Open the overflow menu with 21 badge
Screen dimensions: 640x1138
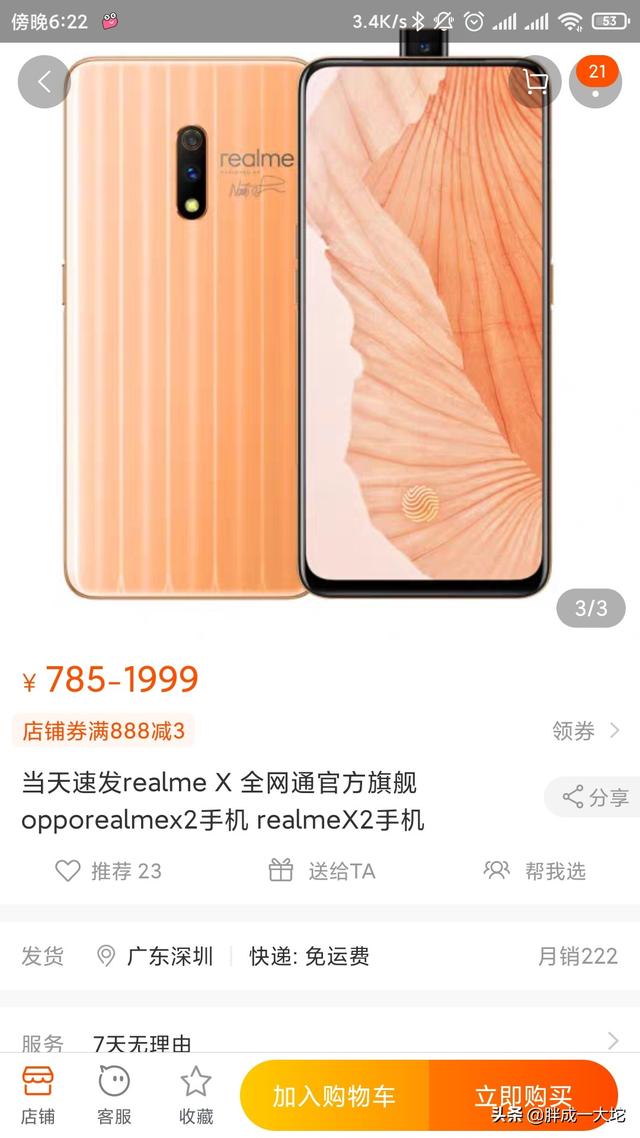(x=596, y=82)
